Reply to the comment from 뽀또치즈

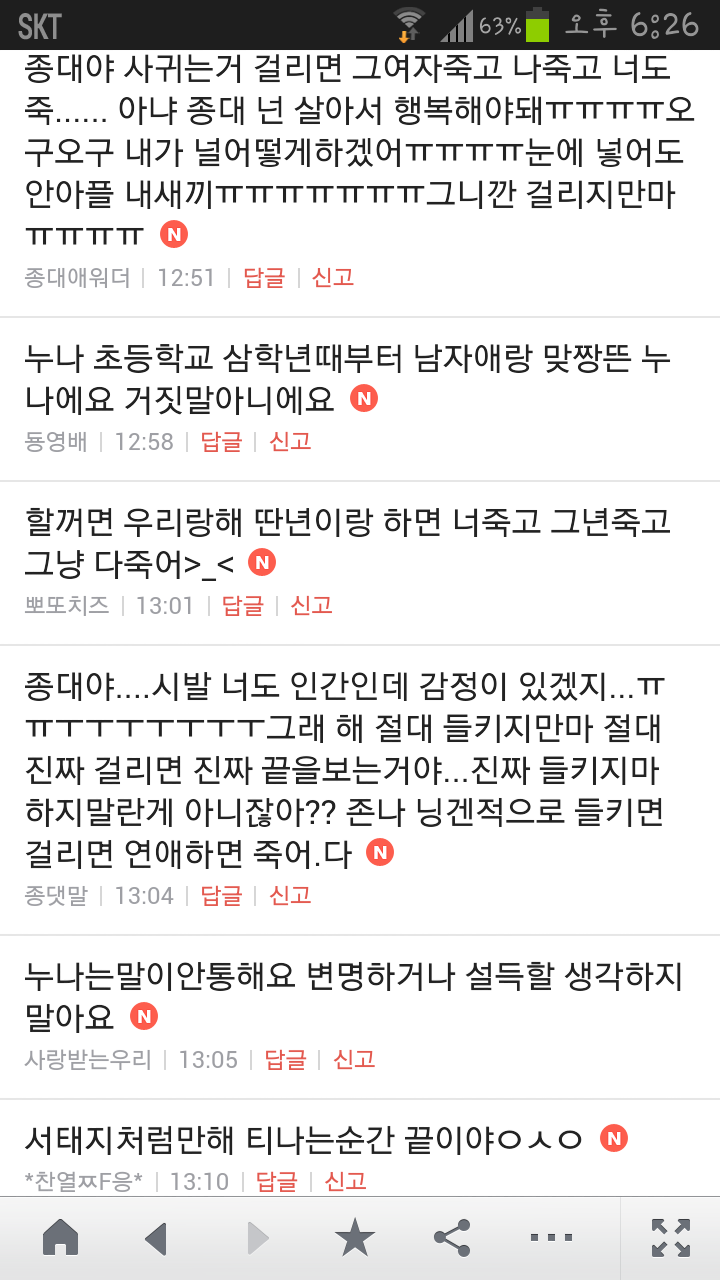(242, 605)
